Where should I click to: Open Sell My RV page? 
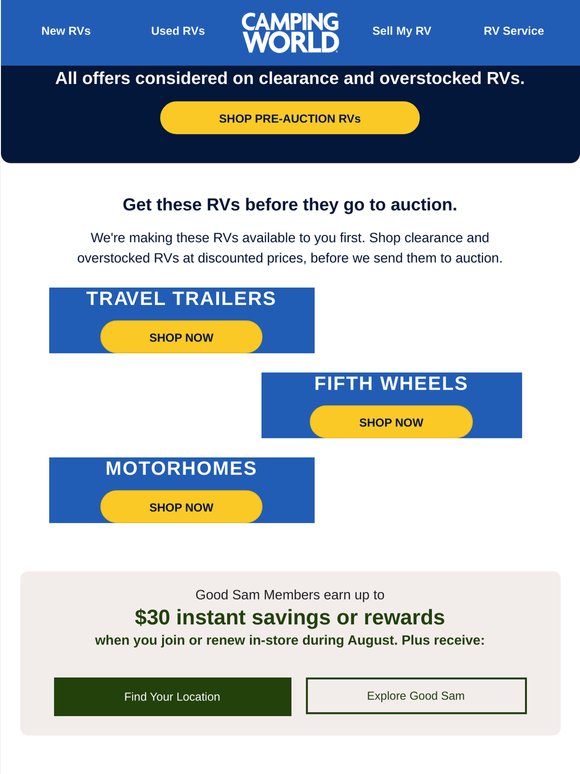(x=401, y=31)
